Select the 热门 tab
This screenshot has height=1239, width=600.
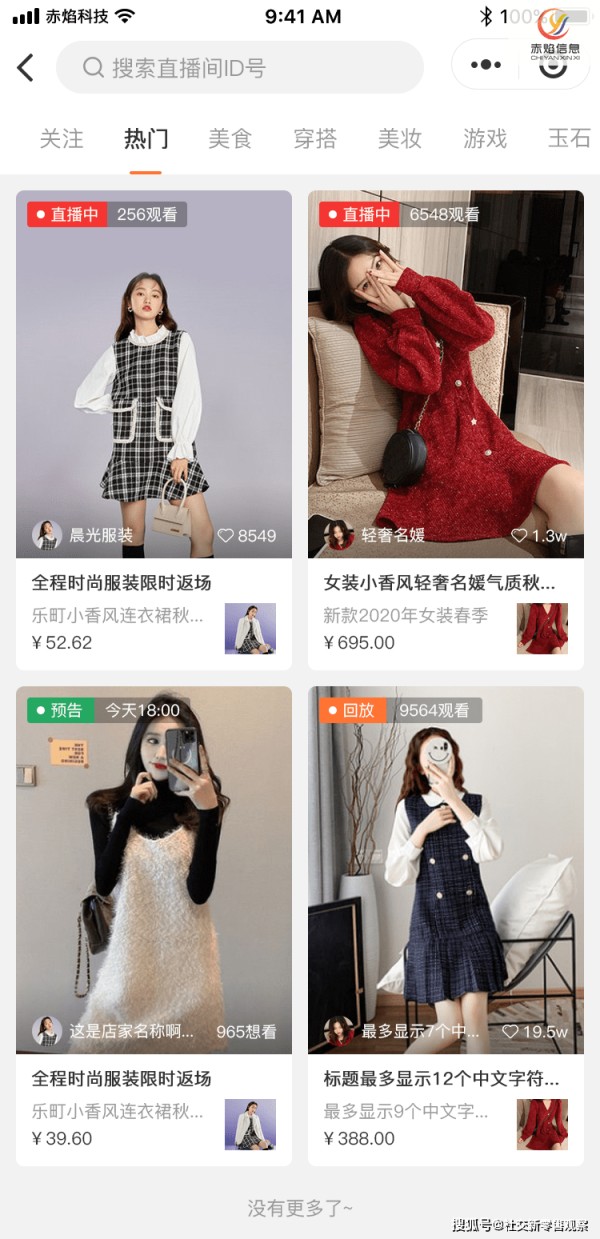click(146, 139)
